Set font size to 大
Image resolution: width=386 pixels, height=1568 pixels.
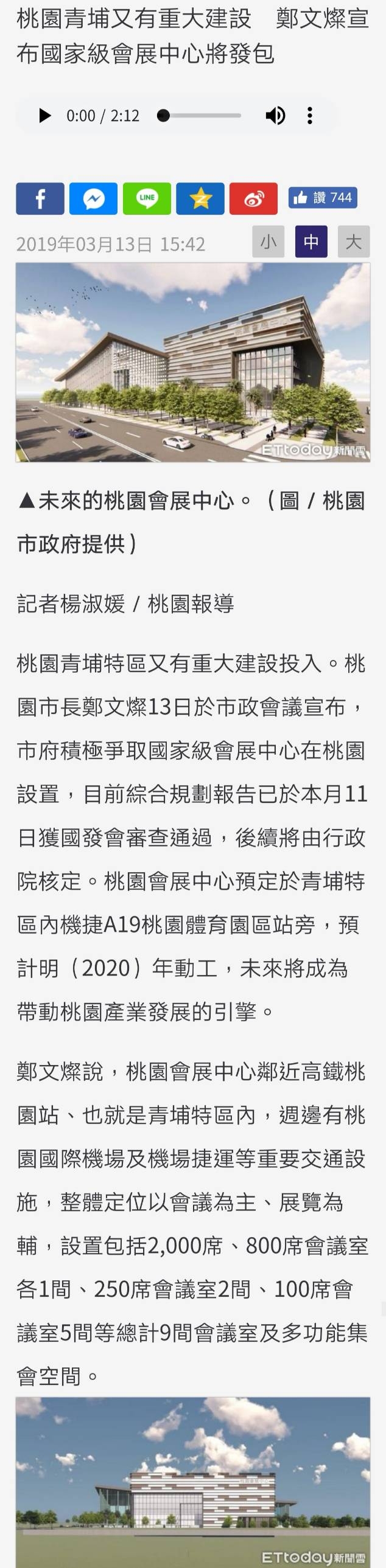click(354, 241)
